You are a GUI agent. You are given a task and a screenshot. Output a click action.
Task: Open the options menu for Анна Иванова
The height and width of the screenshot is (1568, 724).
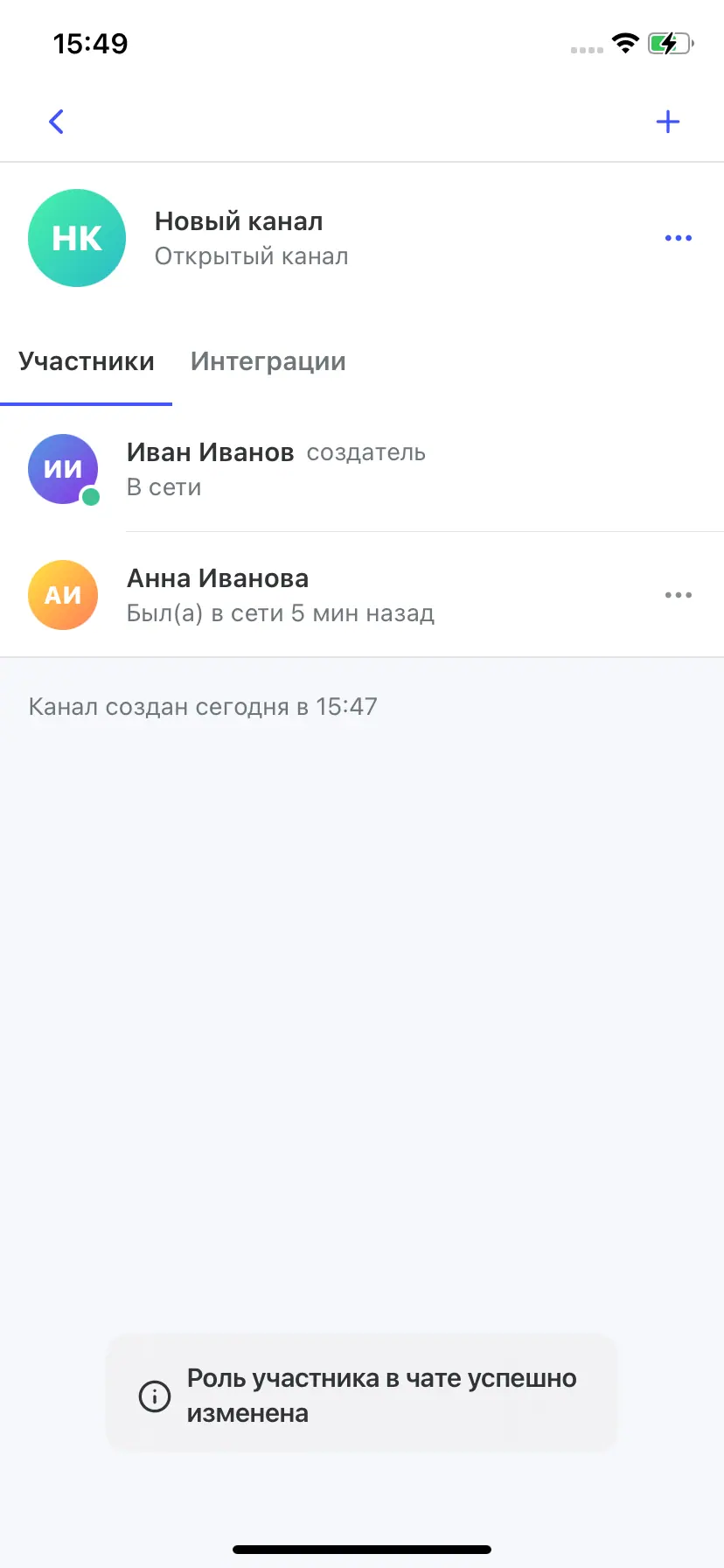pos(678,595)
